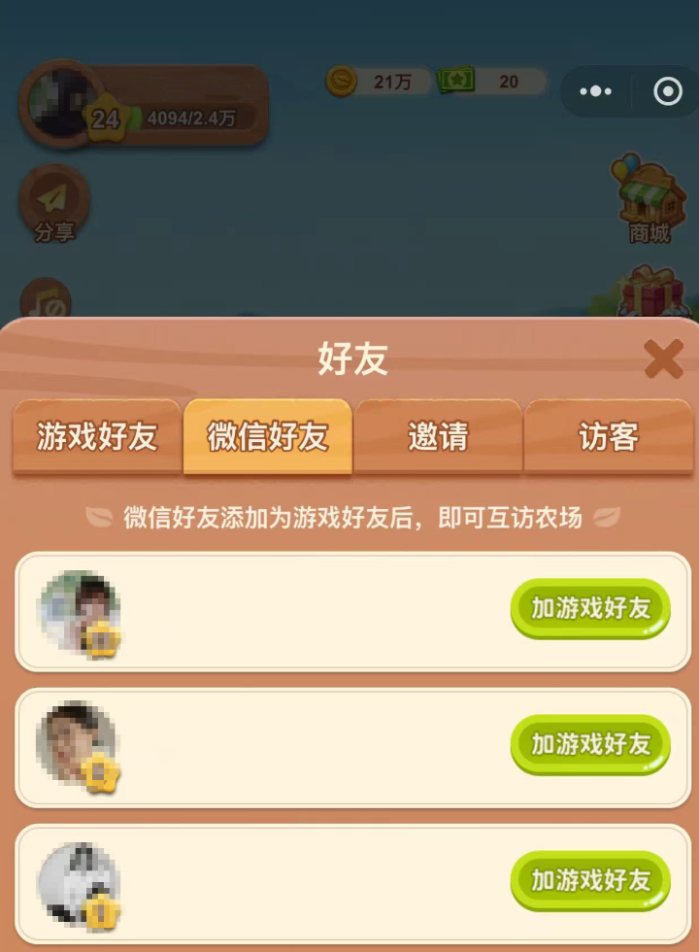
Task: Open the 邀请 tab
Action: (x=438, y=437)
